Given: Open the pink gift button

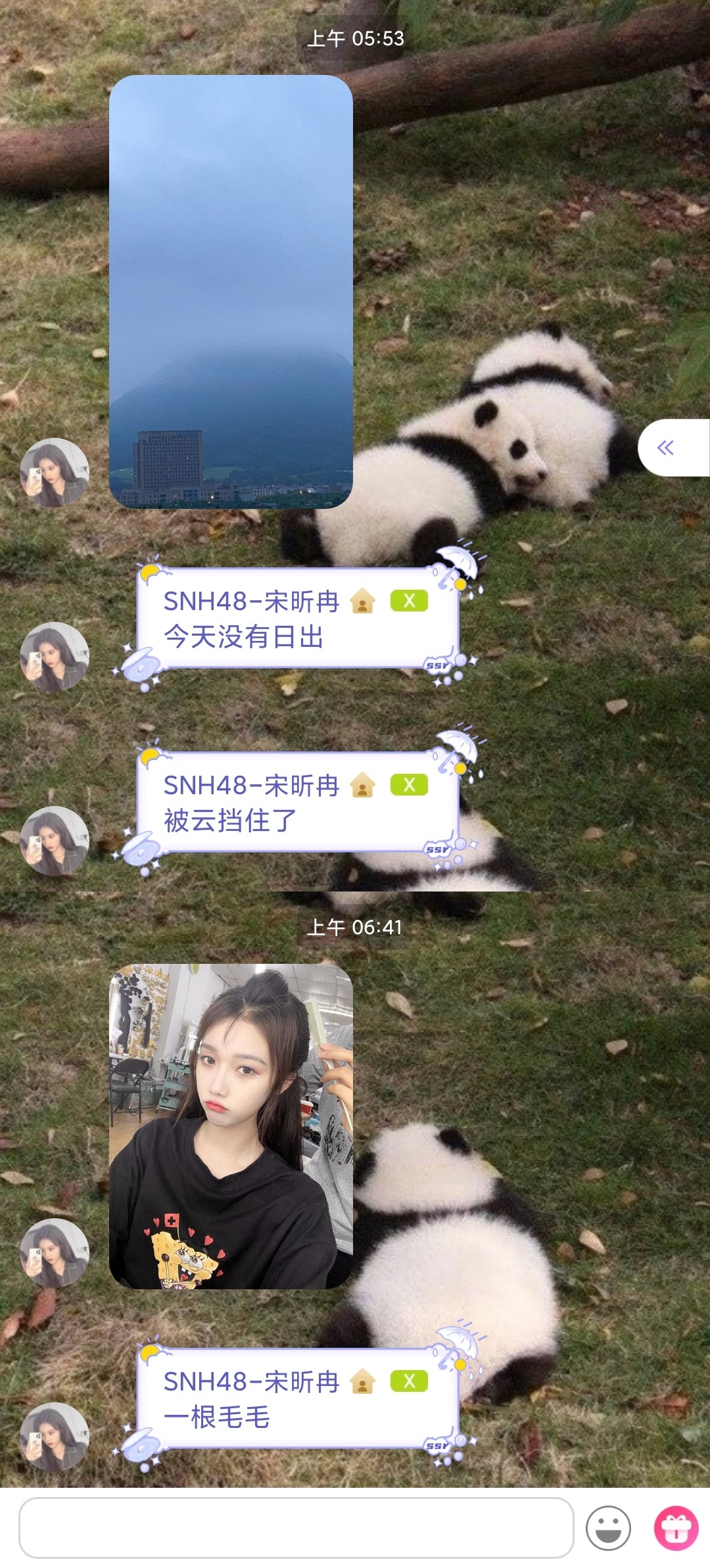Looking at the screenshot, I should [676, 1528].
